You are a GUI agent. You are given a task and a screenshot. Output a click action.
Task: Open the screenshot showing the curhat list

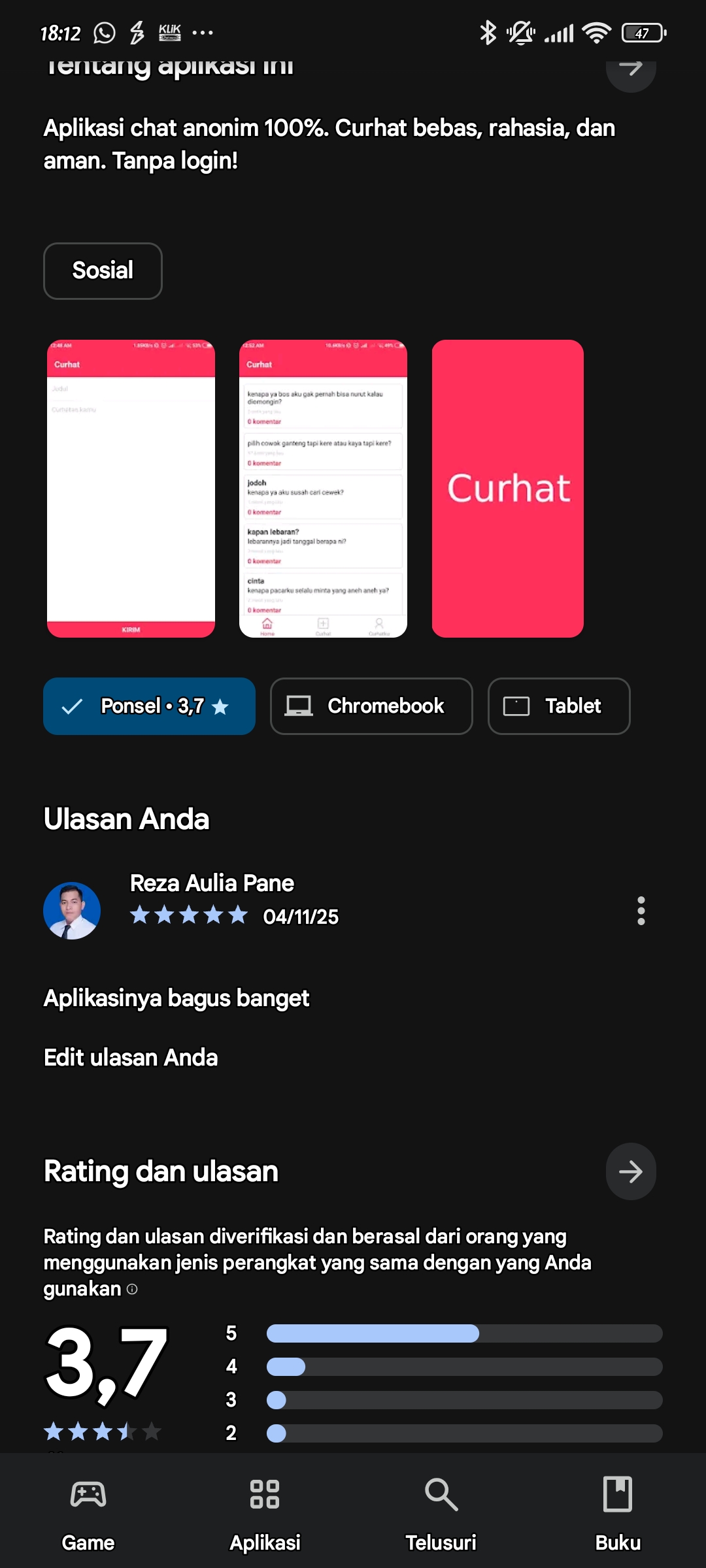(323, 488)
